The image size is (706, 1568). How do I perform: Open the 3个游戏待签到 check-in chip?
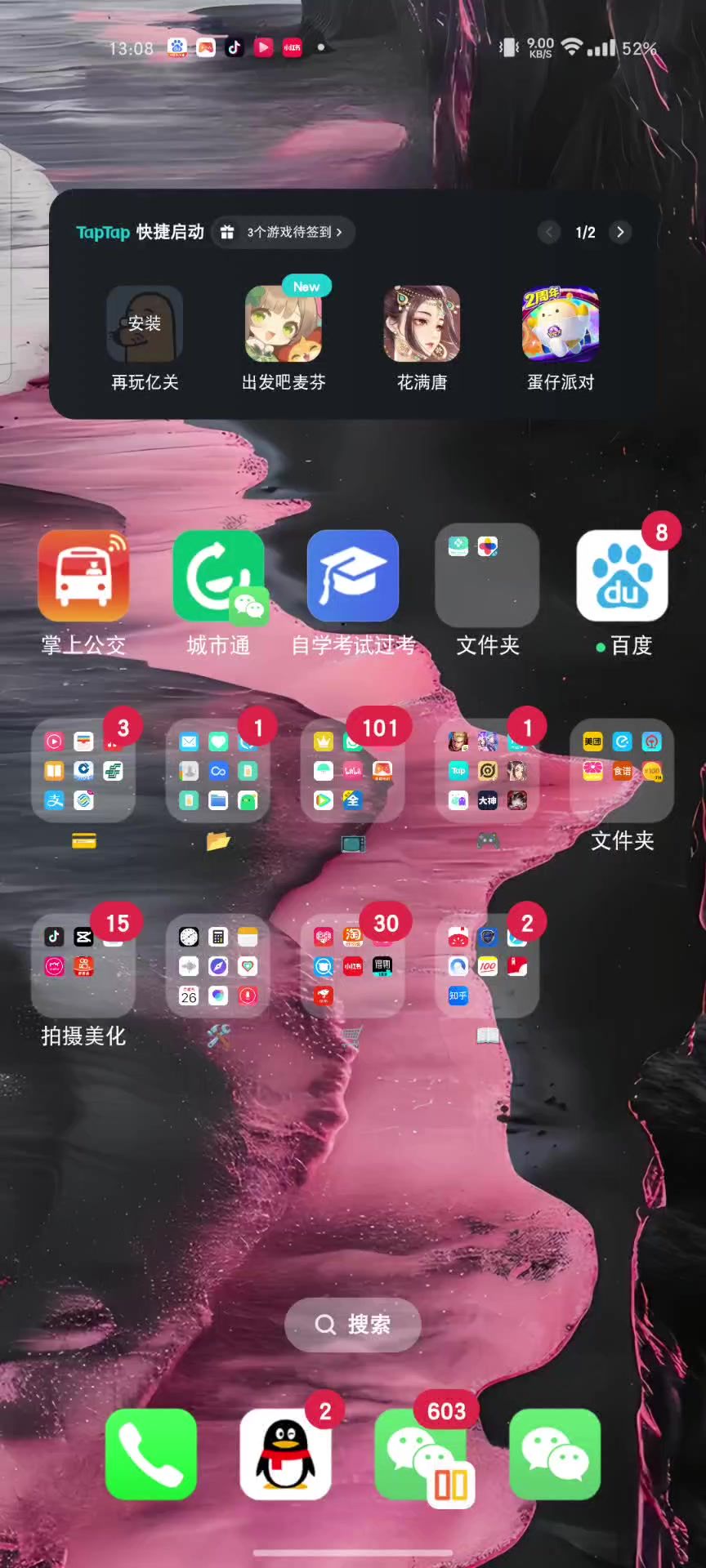tap(284, 232)
